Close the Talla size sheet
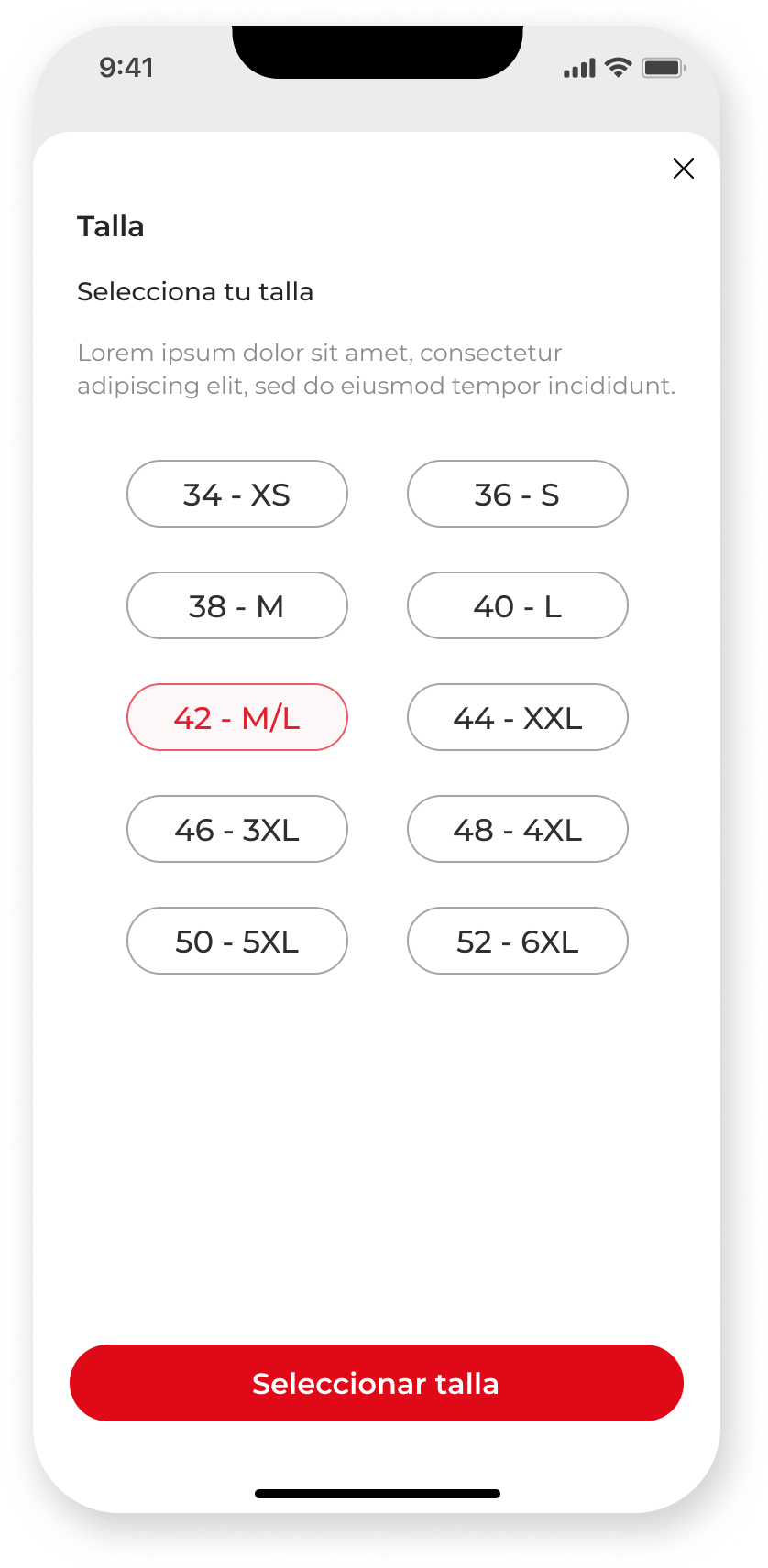 [x=684, y=169]
